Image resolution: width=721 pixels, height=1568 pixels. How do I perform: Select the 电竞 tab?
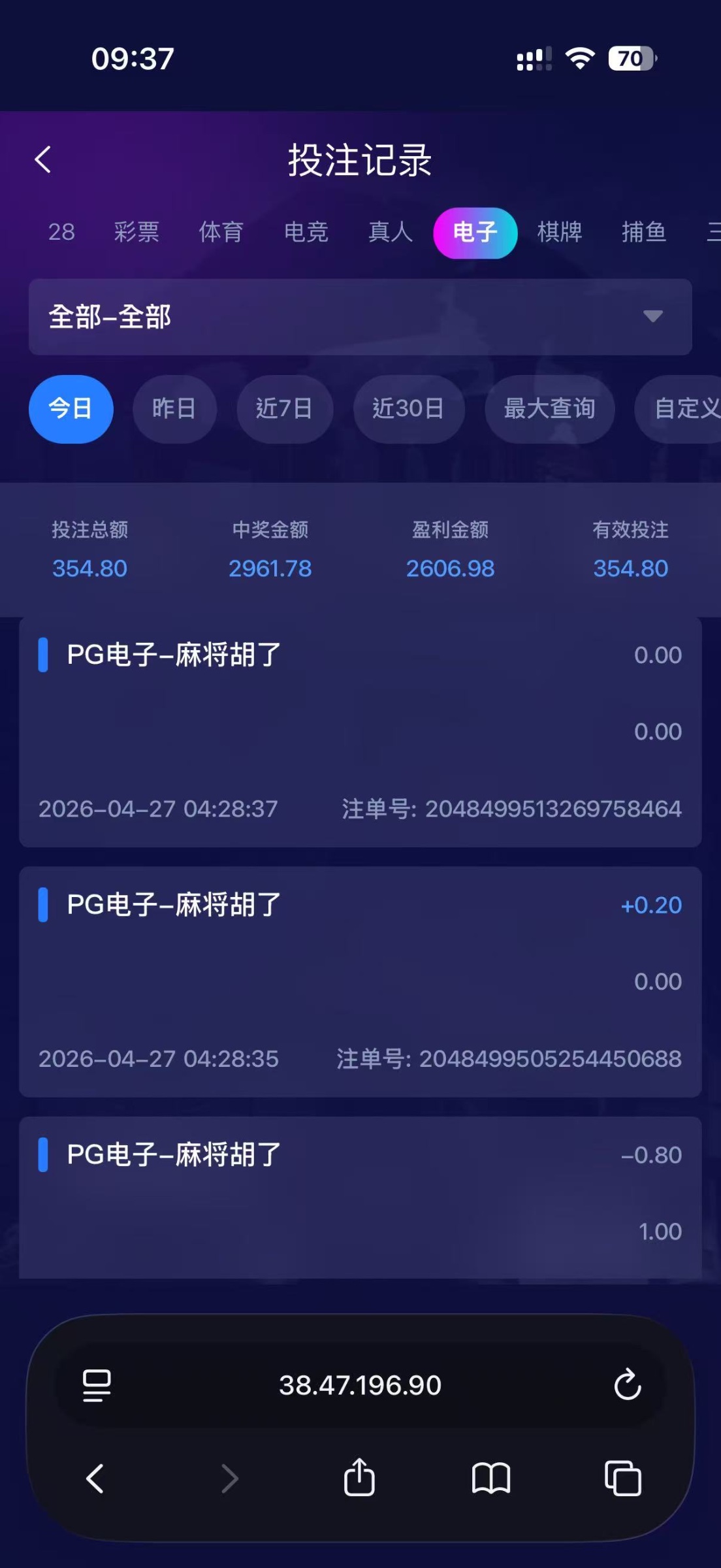click(306, 232)
